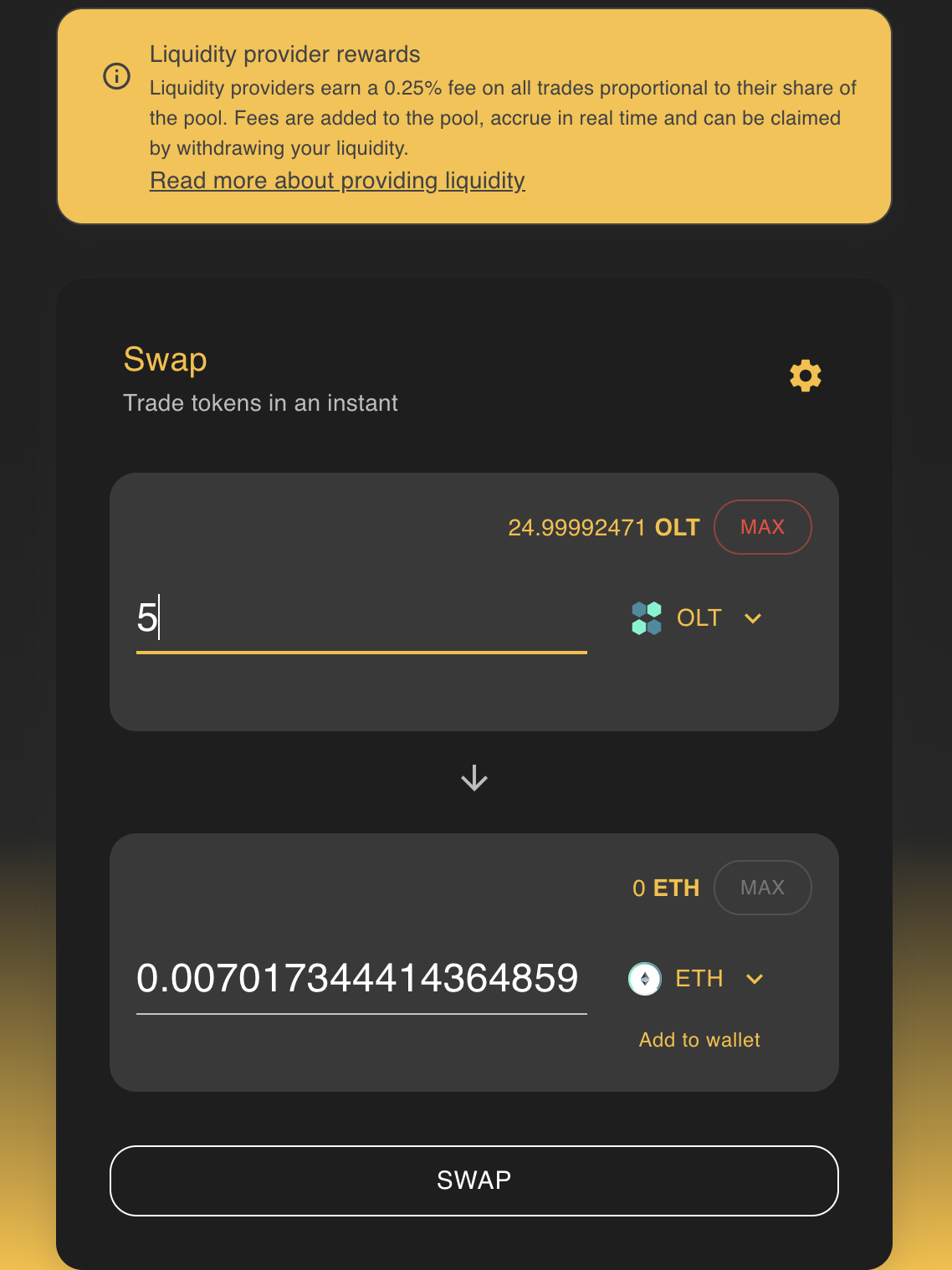Reverse swap direction with arrow
952x1270 pixels.
pyautogui.click(x=474, y=778)
